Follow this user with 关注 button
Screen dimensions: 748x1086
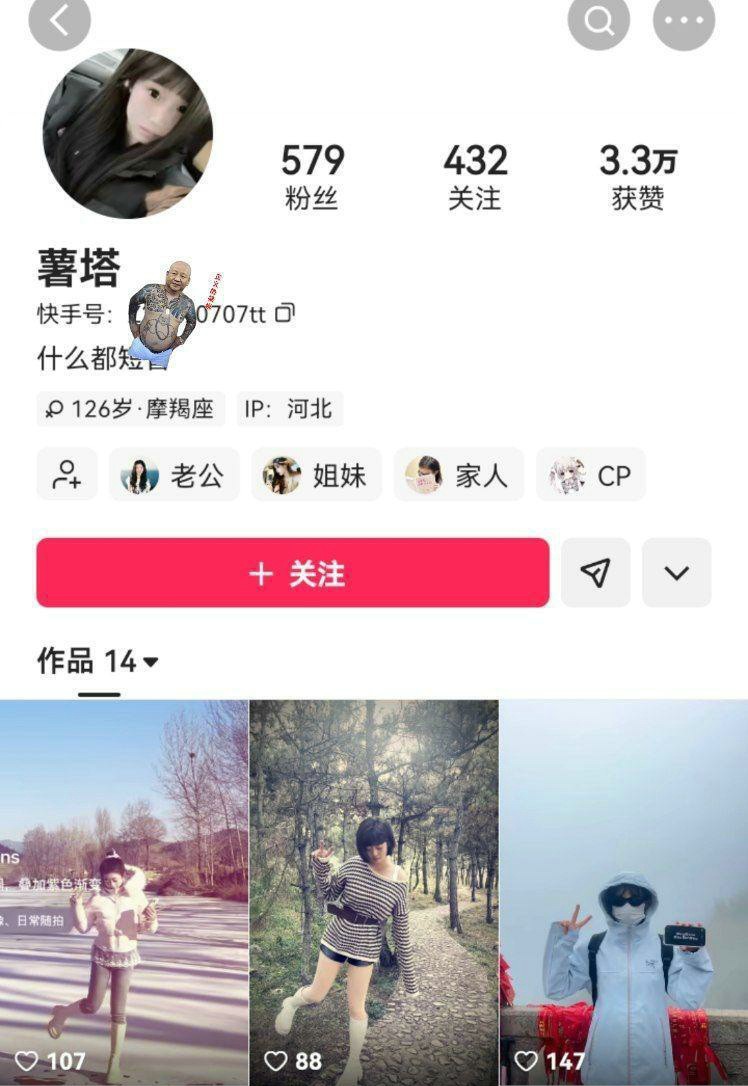(x=293, y=573)
